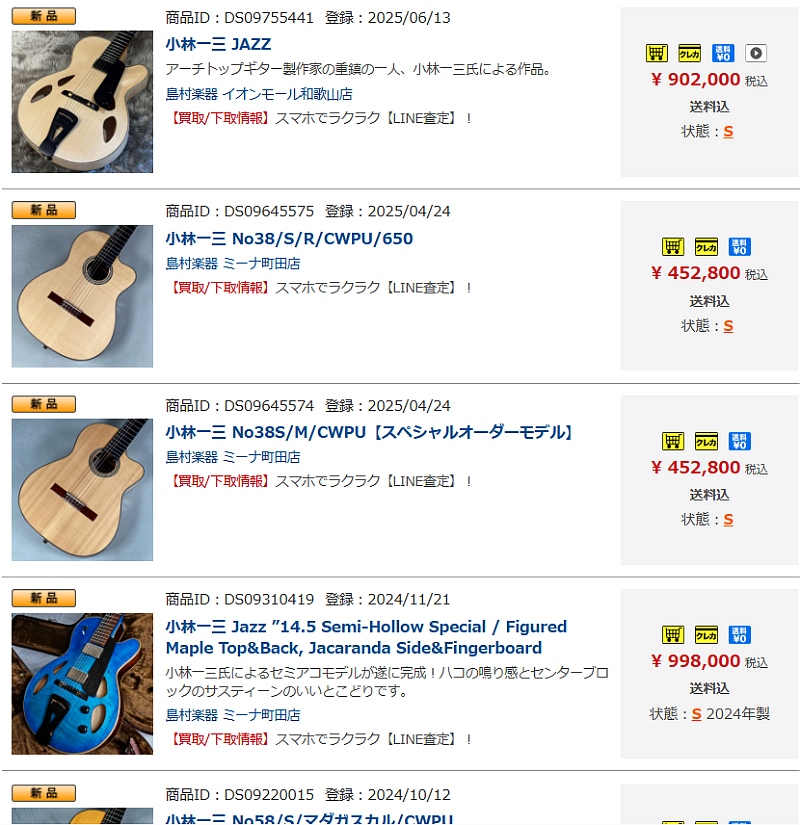
Task: Visit the 島村楽器 イオンモール和歌山店 store link
Action: 259,94
